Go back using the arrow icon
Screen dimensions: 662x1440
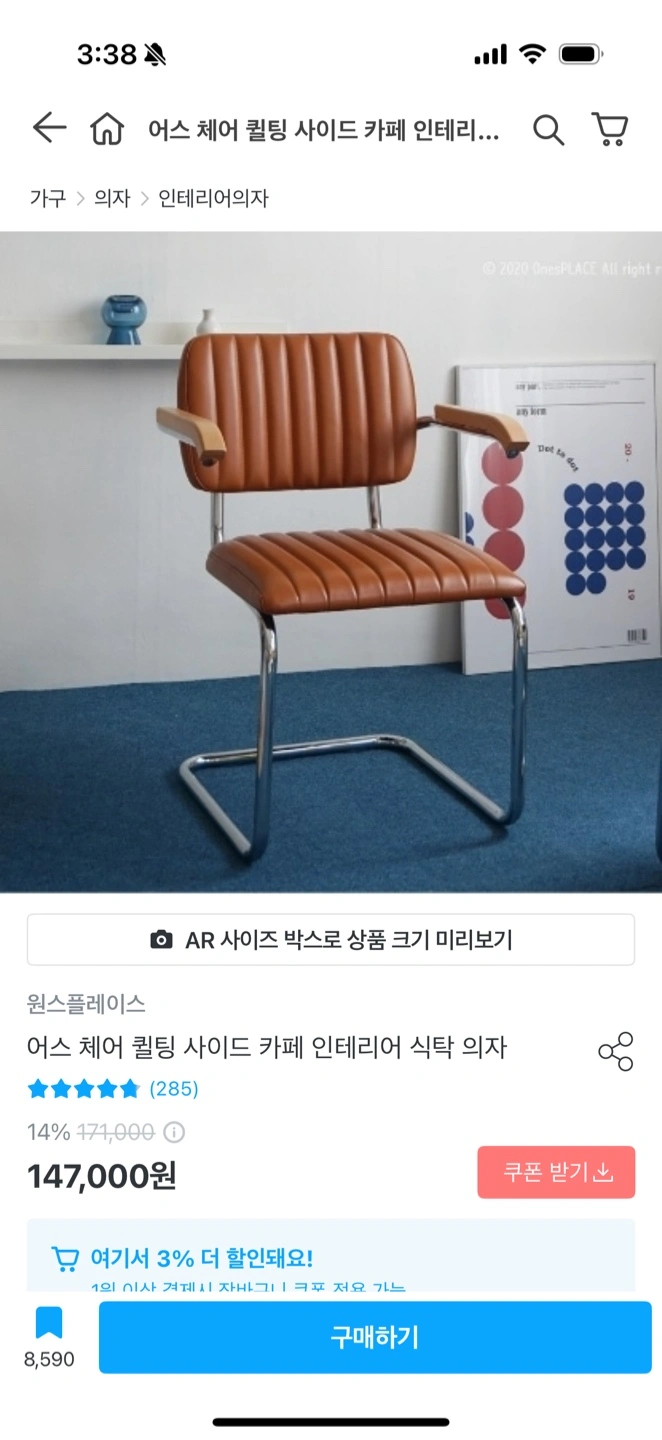48,129
